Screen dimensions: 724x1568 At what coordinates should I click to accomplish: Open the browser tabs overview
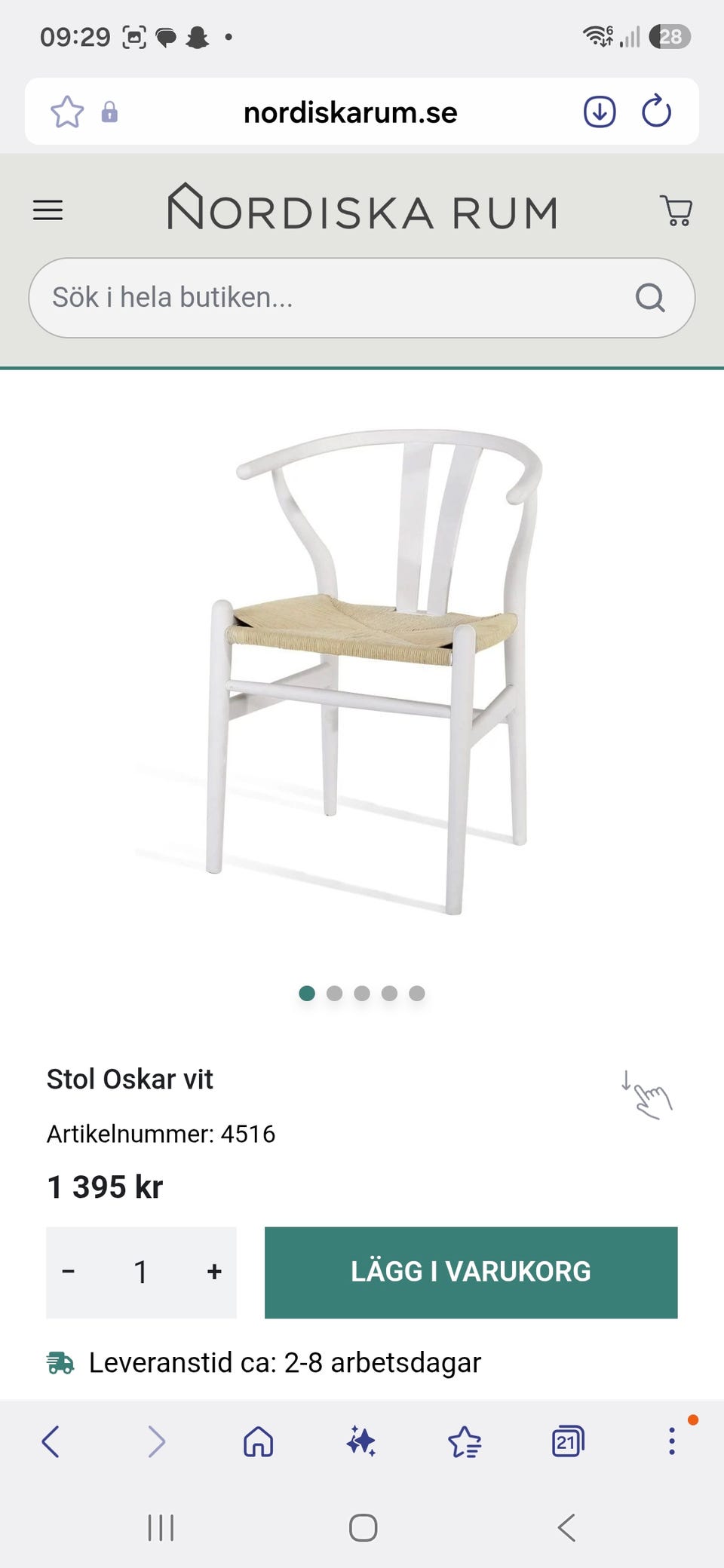(568, 1441)
